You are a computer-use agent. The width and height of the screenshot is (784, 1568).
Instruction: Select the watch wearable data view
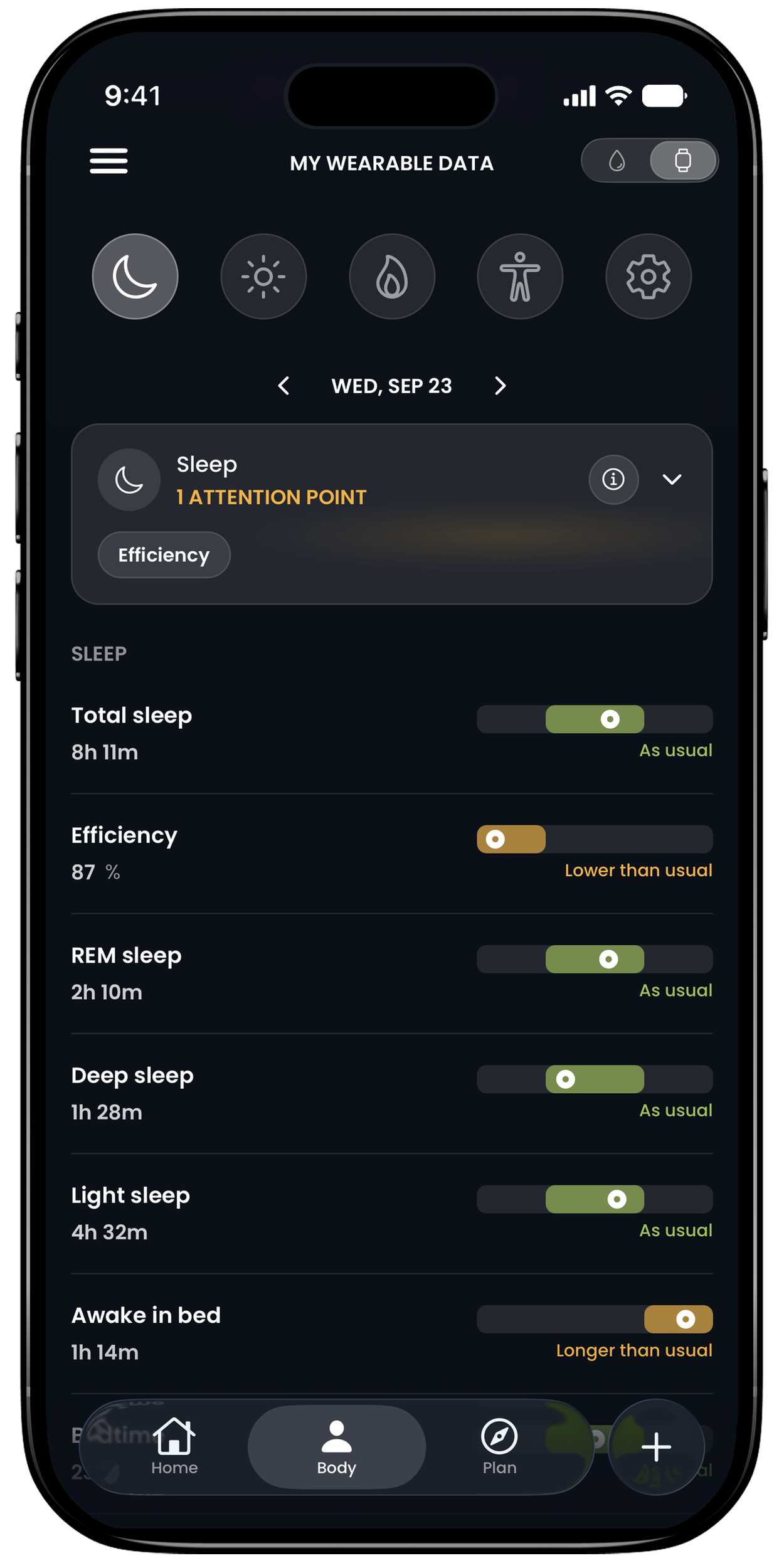coord(683,161)
